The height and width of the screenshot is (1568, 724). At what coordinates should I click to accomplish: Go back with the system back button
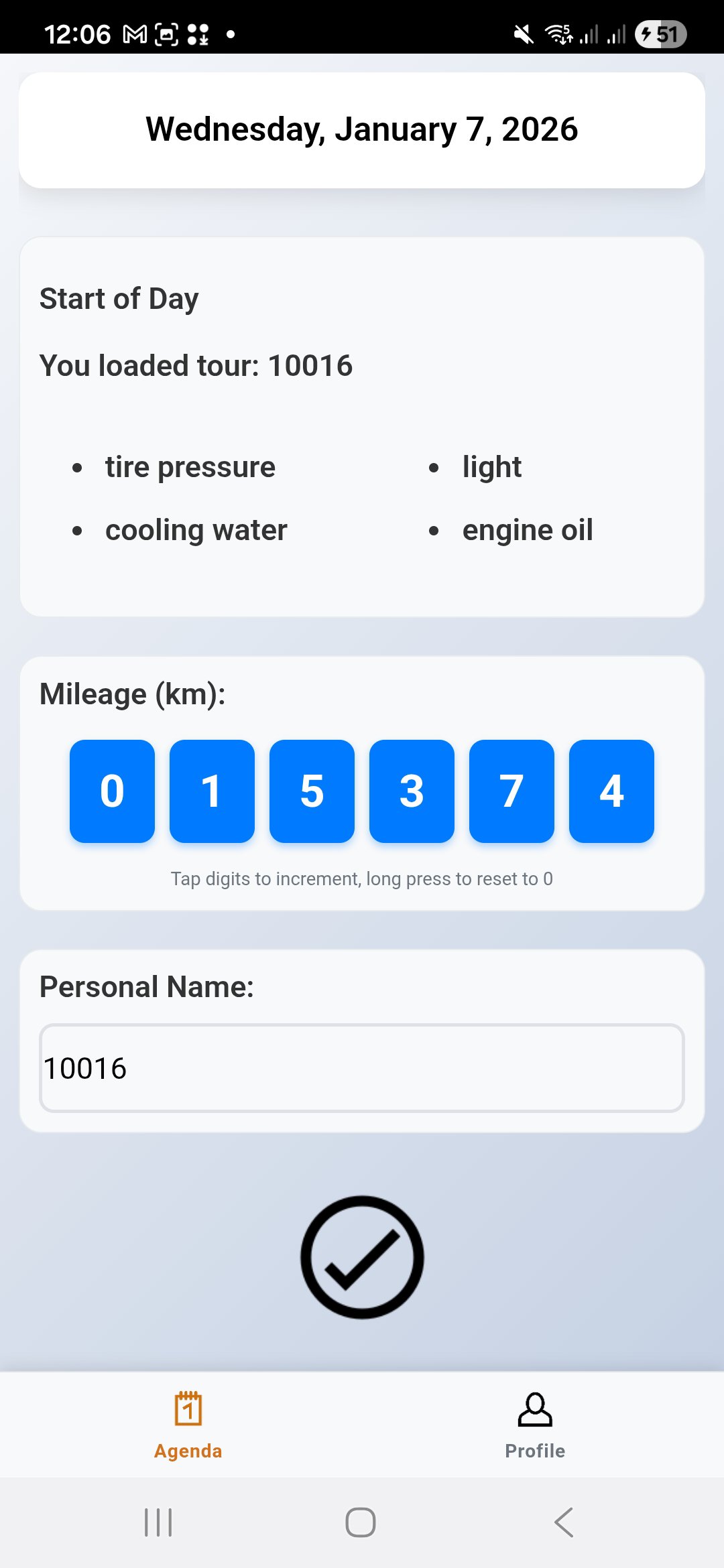[x=564, y=1522]
